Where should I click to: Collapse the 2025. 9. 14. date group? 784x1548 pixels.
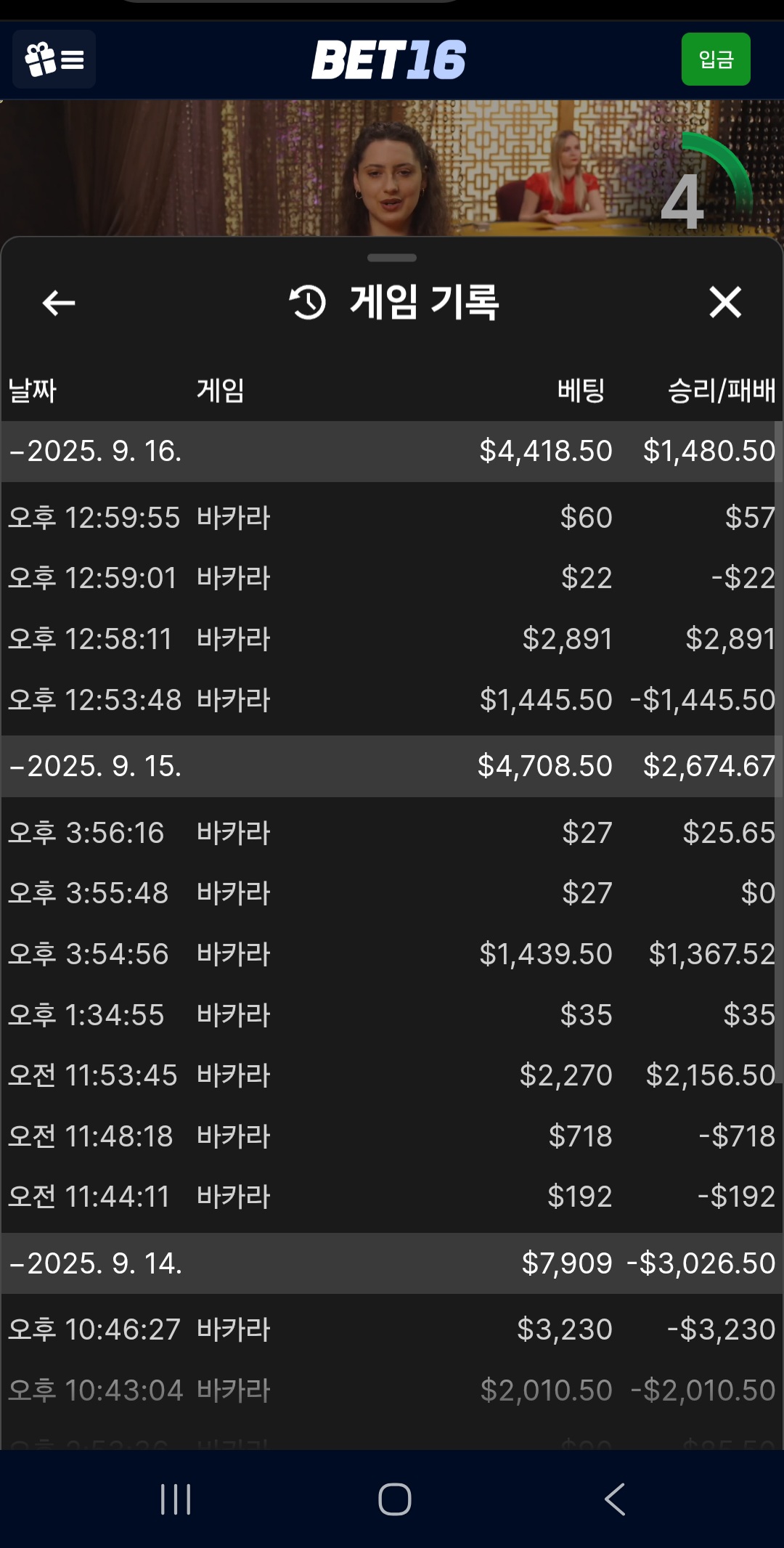[392, 1263]
